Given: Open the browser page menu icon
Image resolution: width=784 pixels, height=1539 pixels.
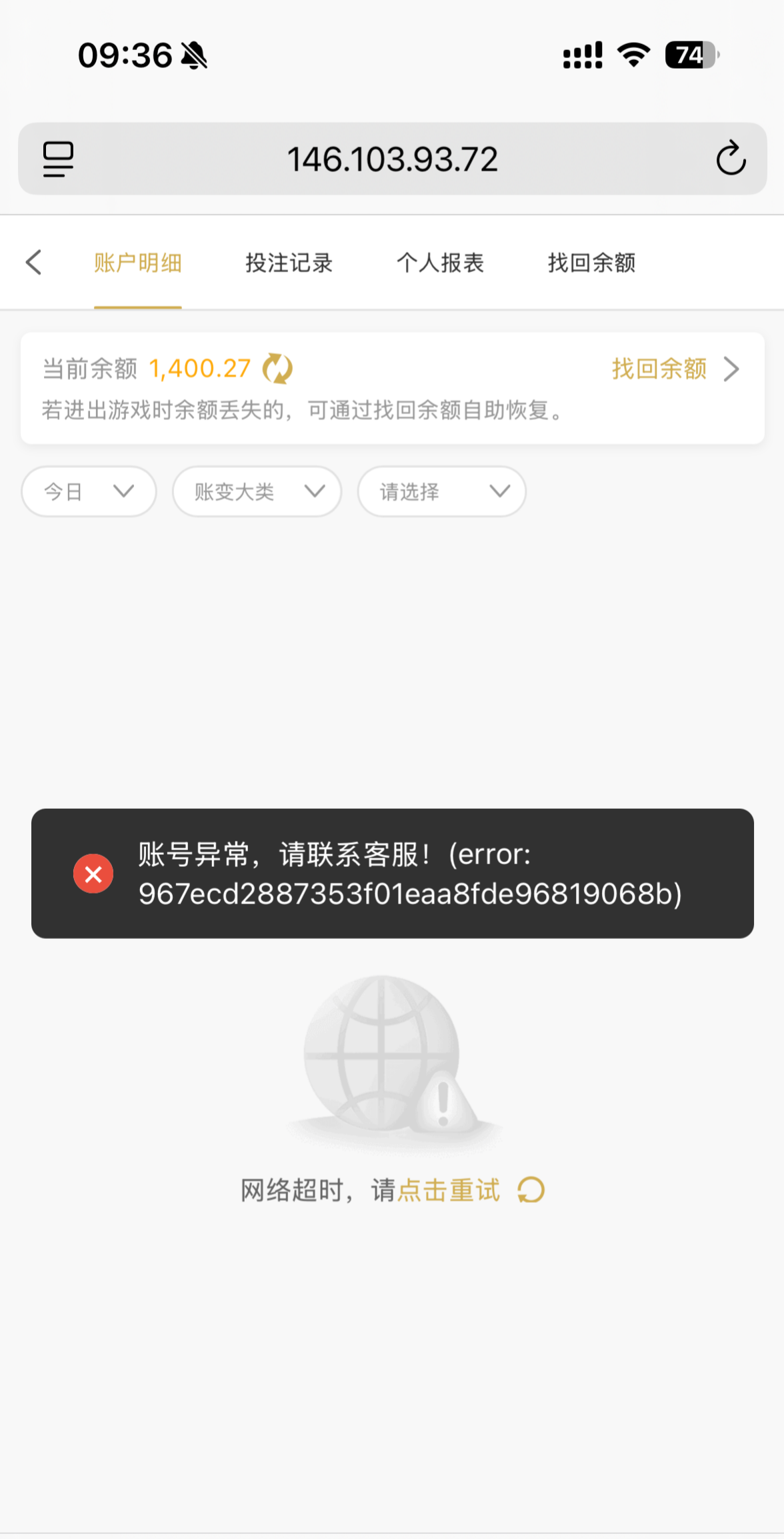Looking at the screenshot, I should (x=58, y=159).
